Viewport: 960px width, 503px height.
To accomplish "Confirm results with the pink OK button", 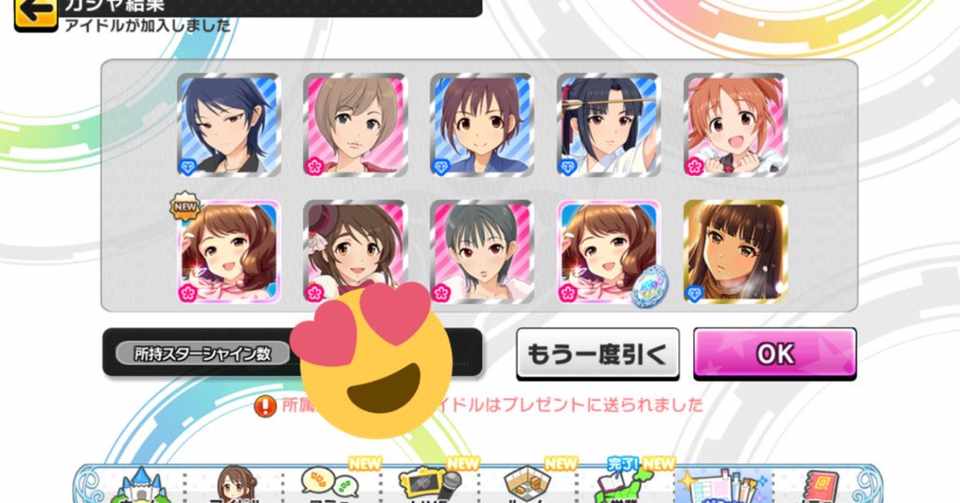I will point(774,354).
